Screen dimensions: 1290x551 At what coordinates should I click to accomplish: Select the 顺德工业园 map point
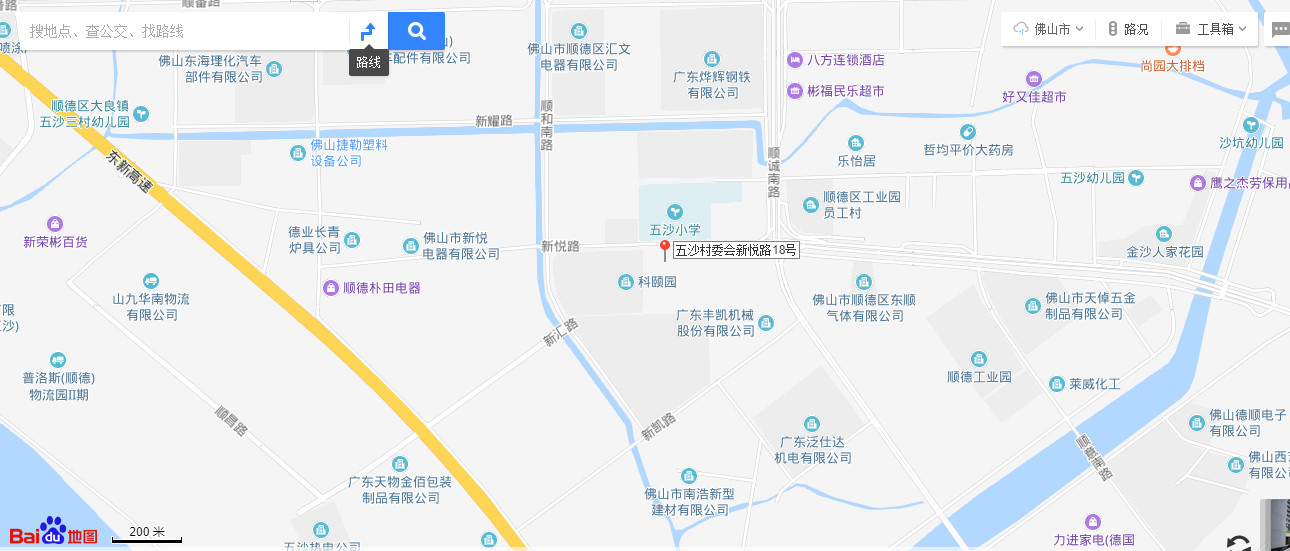tap(979, 359)
